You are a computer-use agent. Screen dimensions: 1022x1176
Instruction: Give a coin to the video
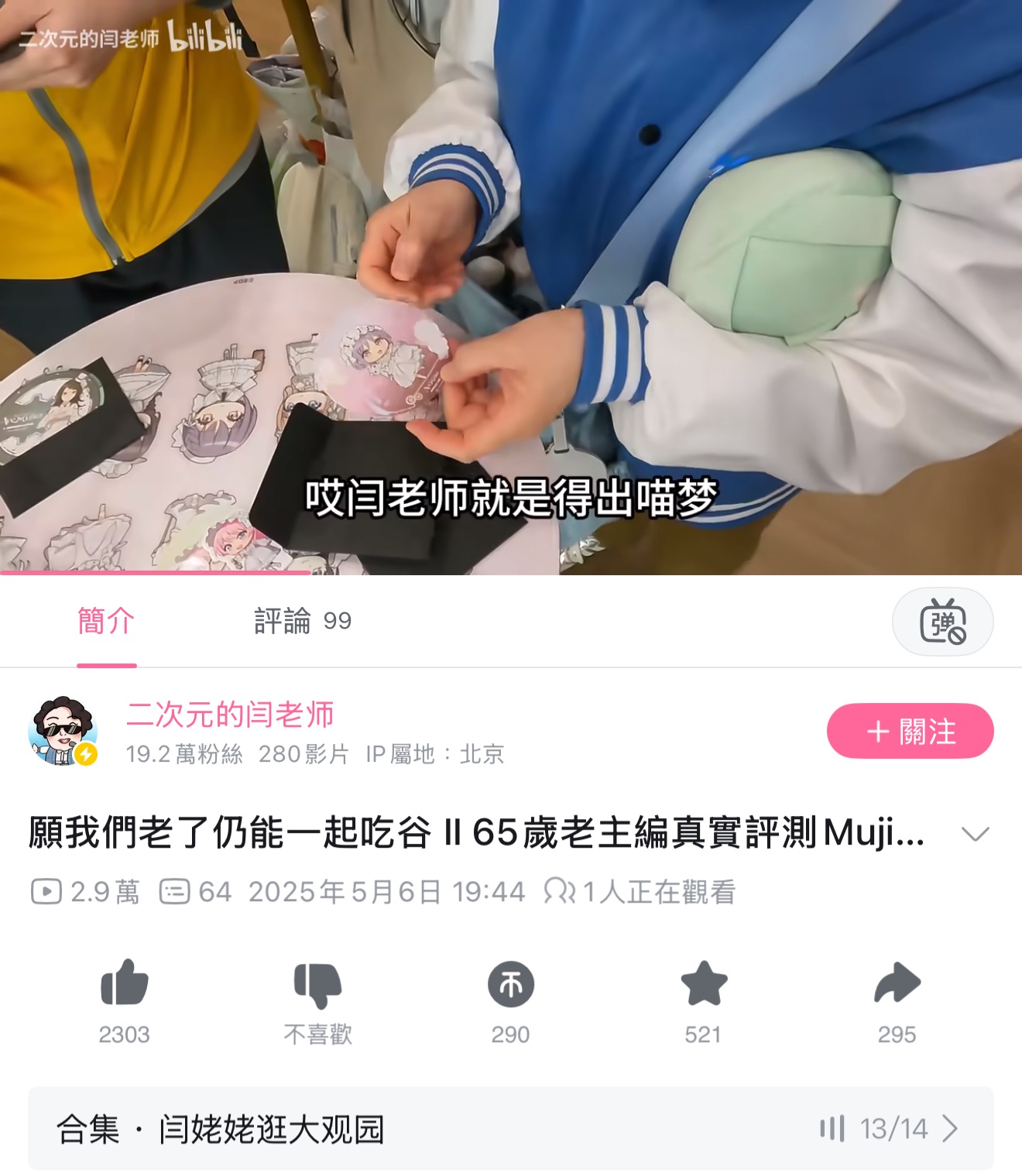pyautogui.click(x=510, y=985)
